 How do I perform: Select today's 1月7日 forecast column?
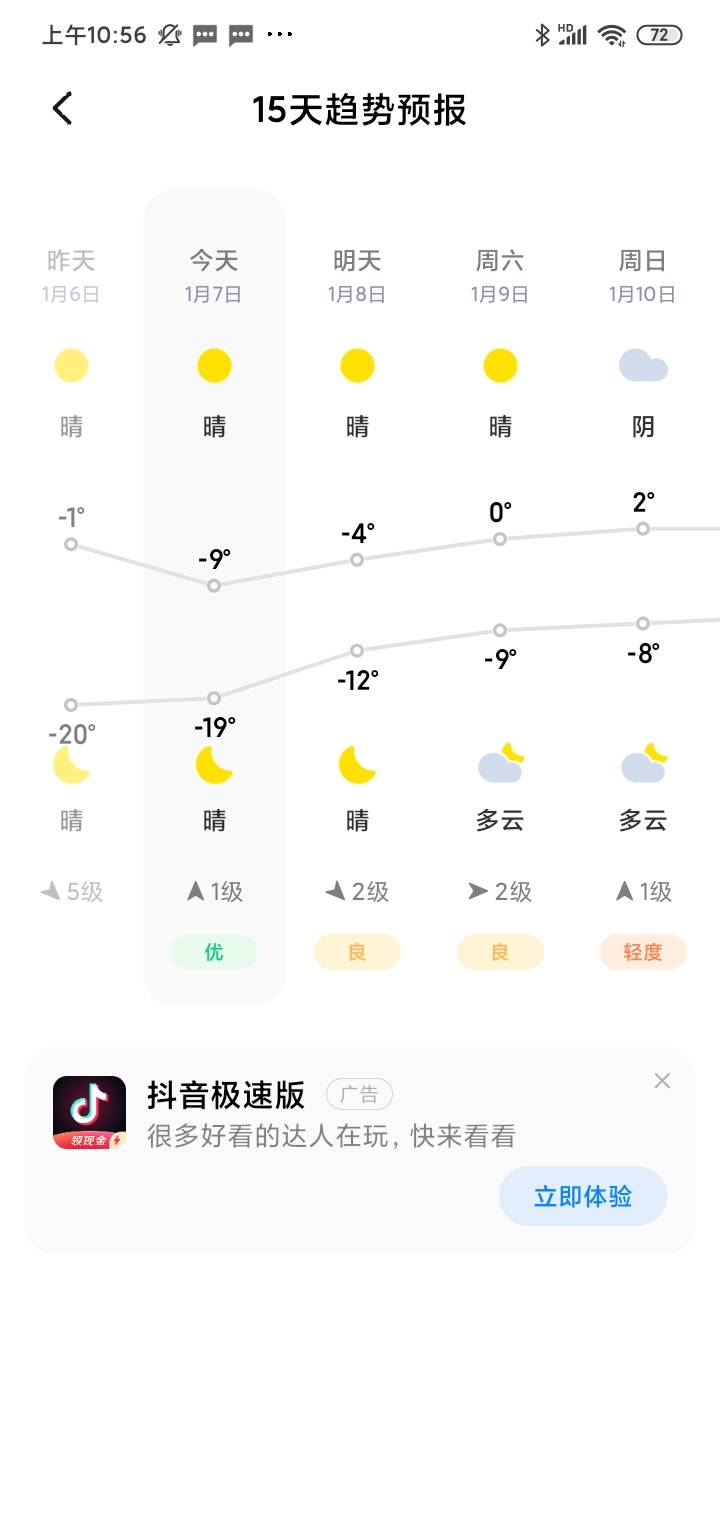215,597
